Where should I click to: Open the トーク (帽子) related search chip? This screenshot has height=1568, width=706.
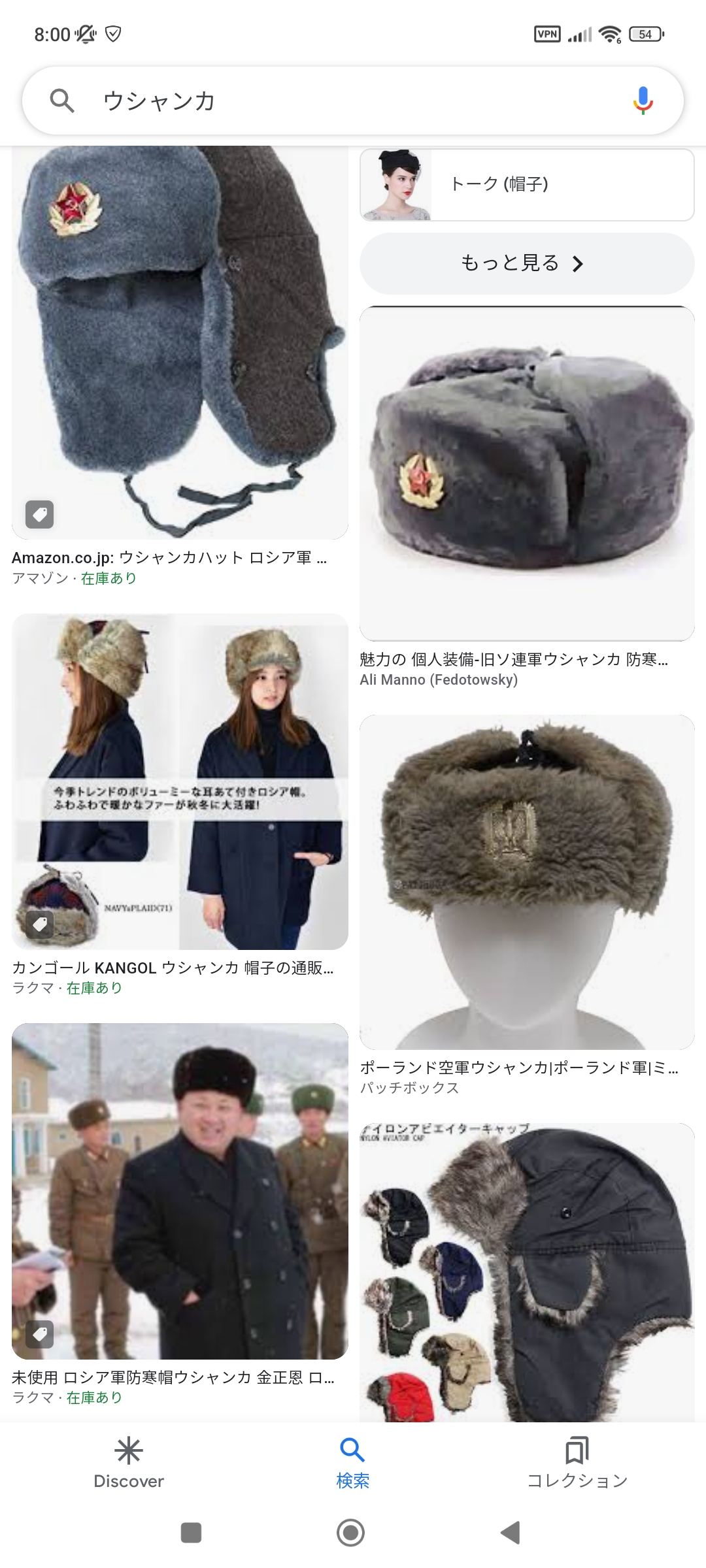point(527,185)
